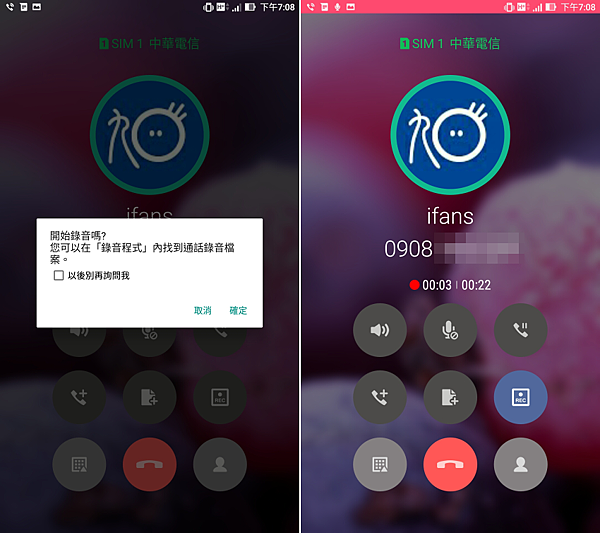
Task: Open the add-note icon on the recording call screen
Action: [450, 398]
